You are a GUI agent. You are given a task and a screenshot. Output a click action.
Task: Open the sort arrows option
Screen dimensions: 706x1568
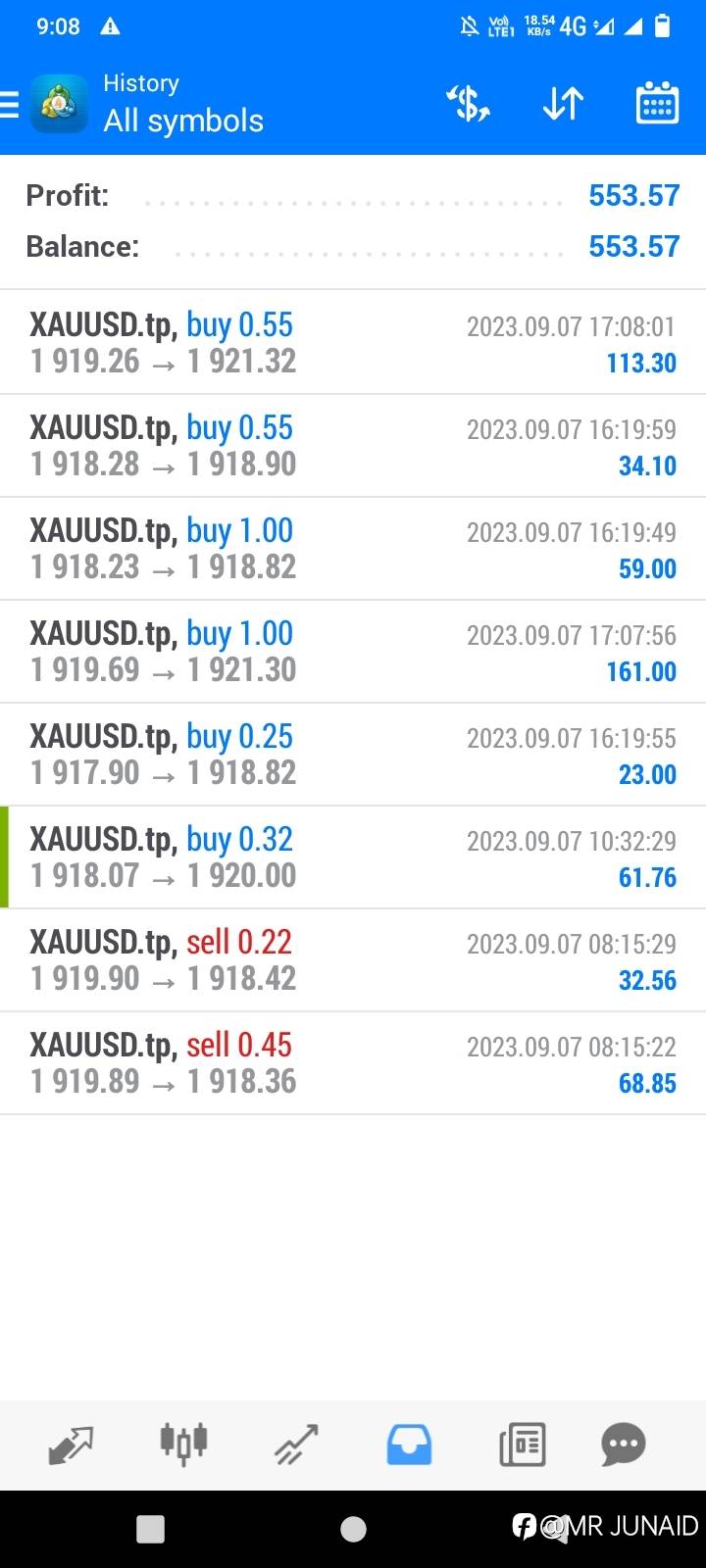pyautogui.click(x=563, y=103)
